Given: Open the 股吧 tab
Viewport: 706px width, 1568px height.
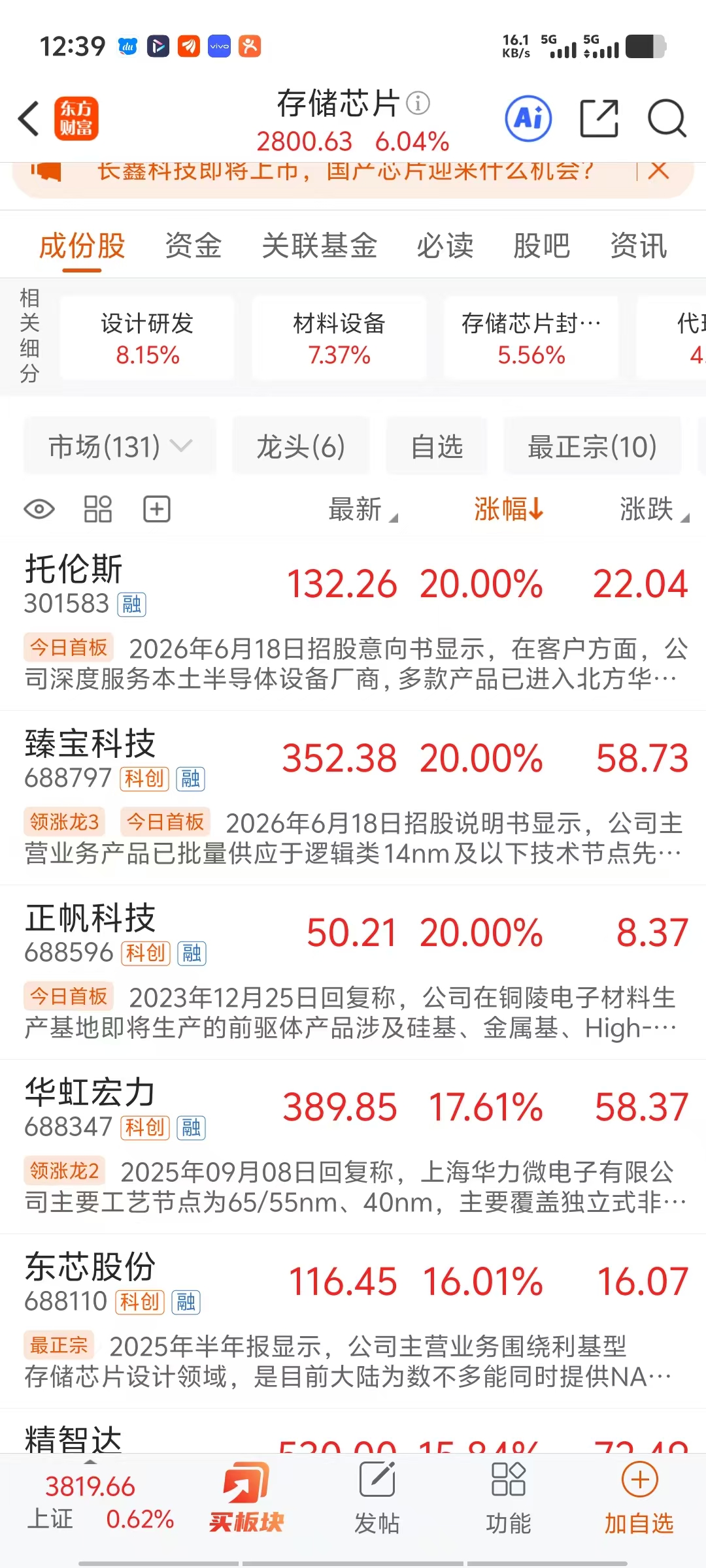Looking at the screenshot, I should (542, 246).
